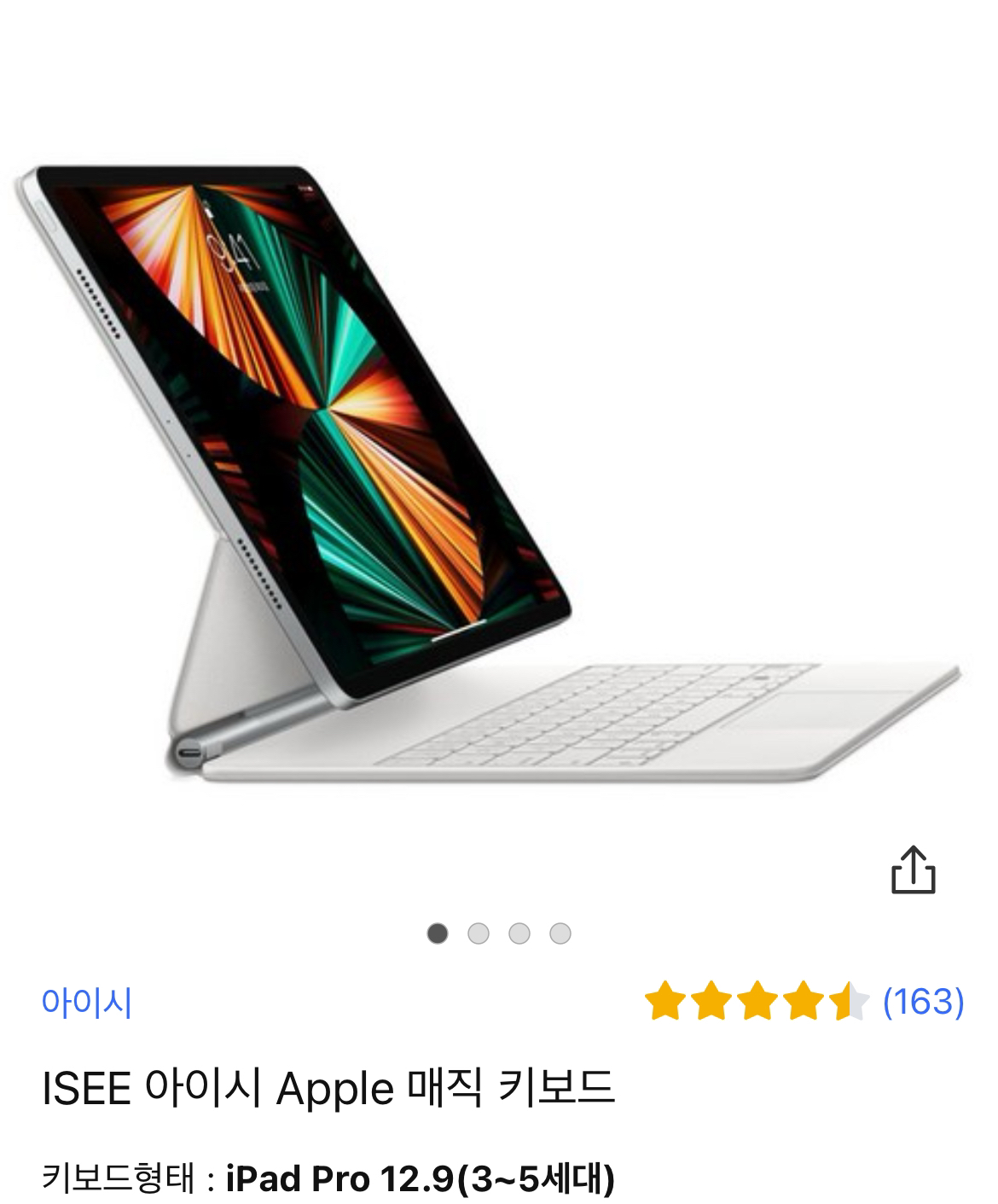Jump to the fourth image dot
Viewport: 998px width, 1204px height.
(560, 934)
